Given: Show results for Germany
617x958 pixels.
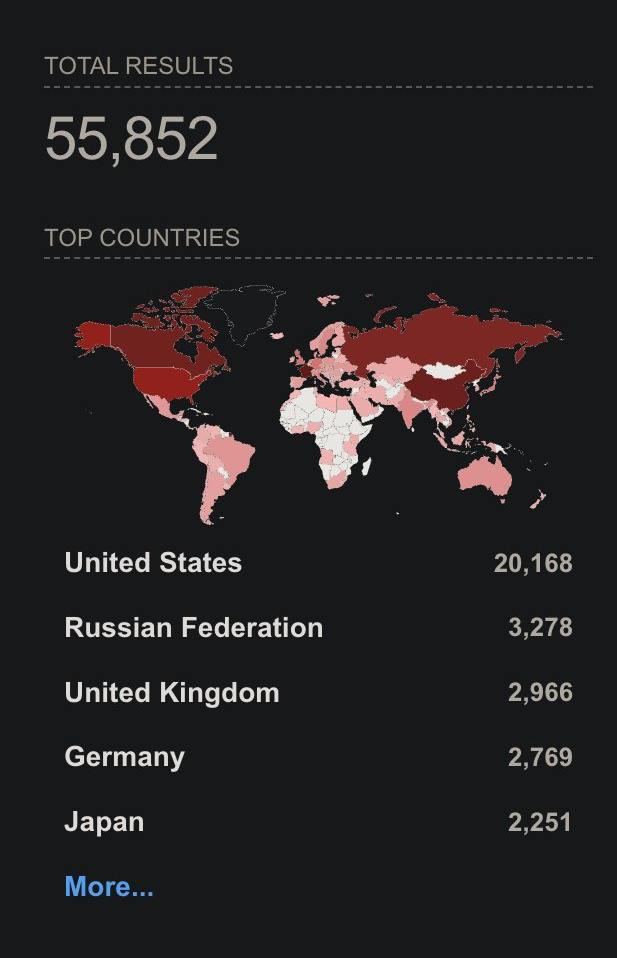Looking at the screenshot, I should tap(124, 757).
